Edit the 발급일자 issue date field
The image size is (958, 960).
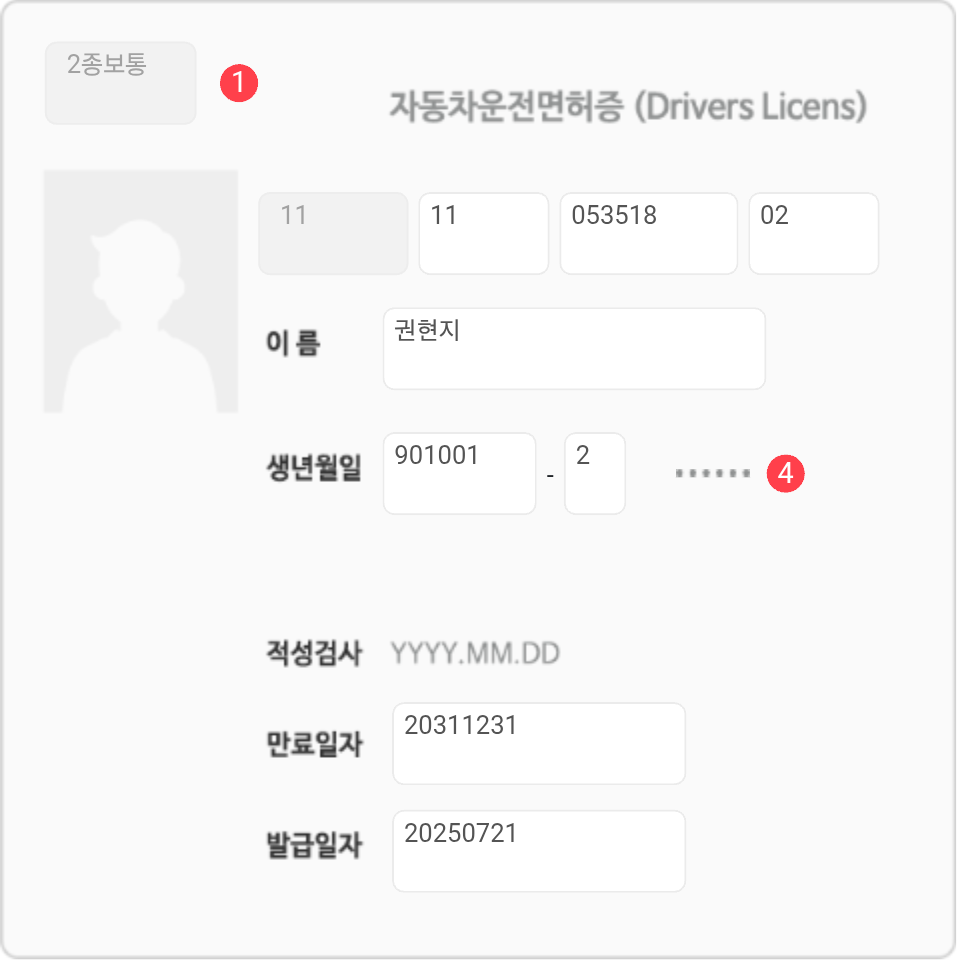538,851
